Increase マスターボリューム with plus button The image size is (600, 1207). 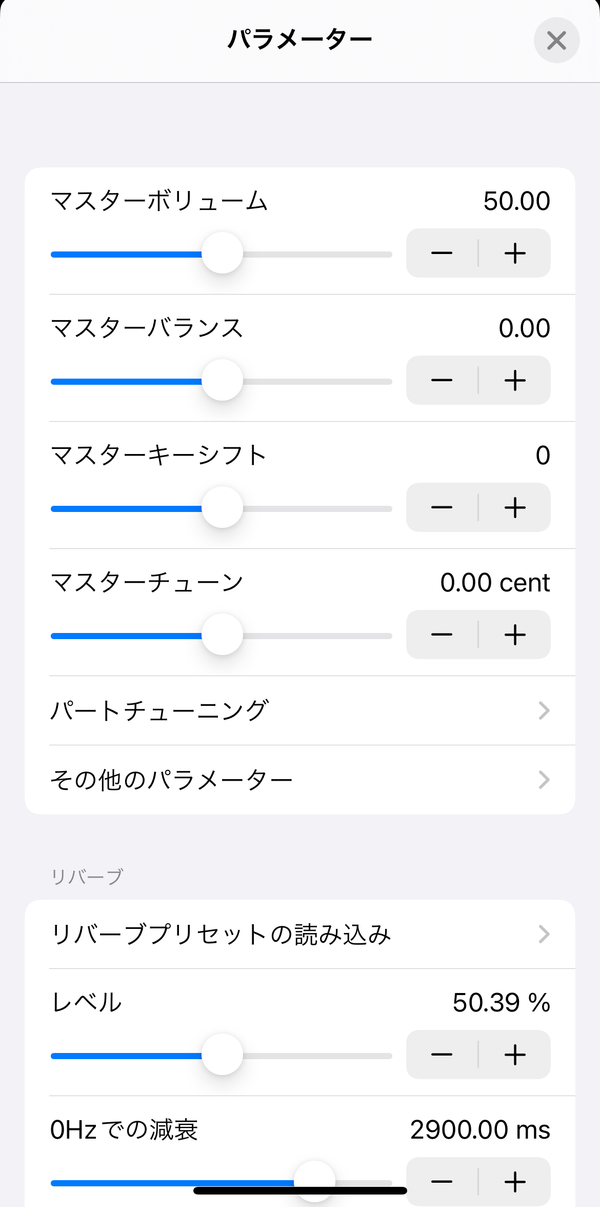515,253
